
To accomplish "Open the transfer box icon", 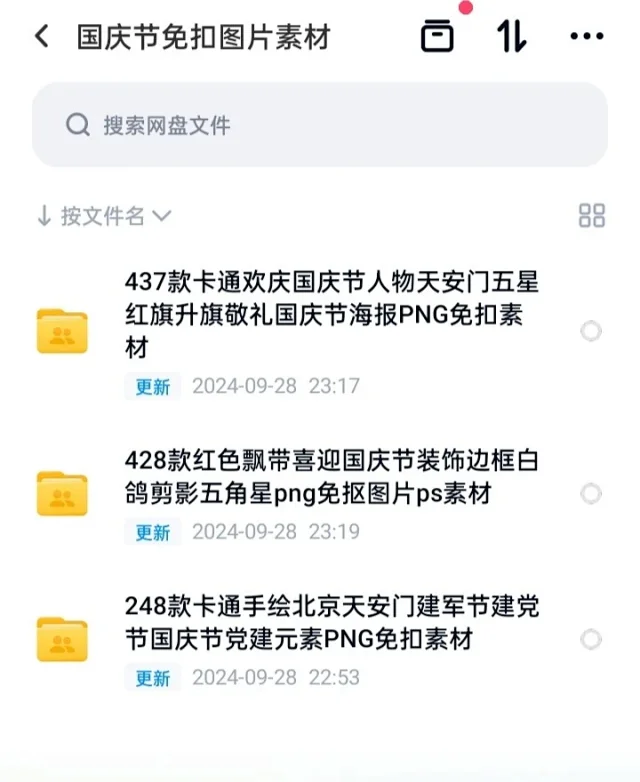I will click(x=437, y=36).
